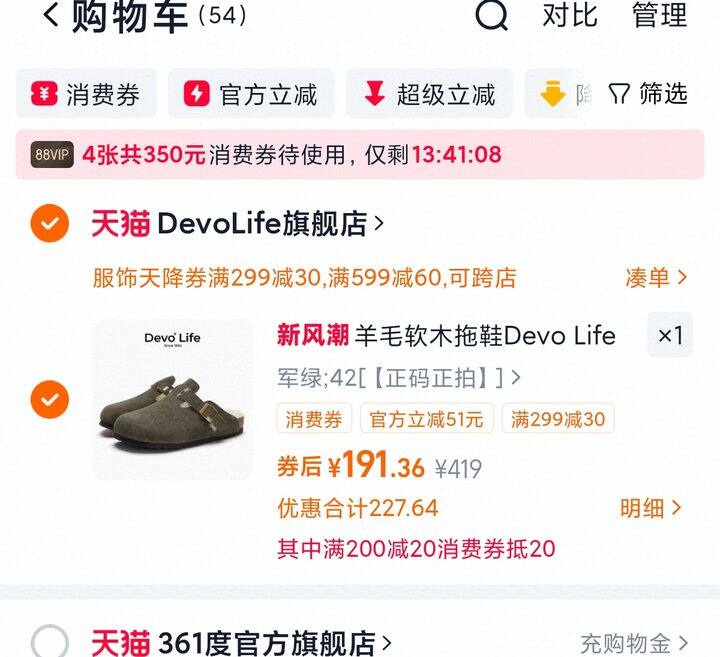Tap 充购物金 to top up
This screenshot has height=657, width=720.
point(634,644)
